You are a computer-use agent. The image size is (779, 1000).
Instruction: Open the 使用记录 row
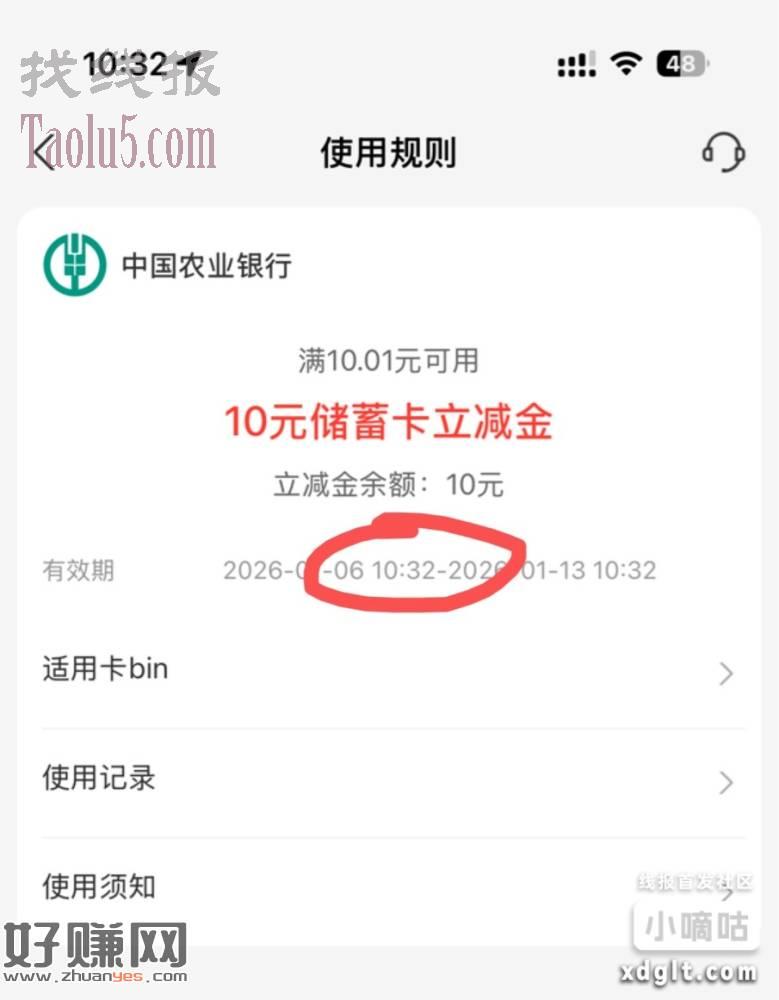[390, 780]
